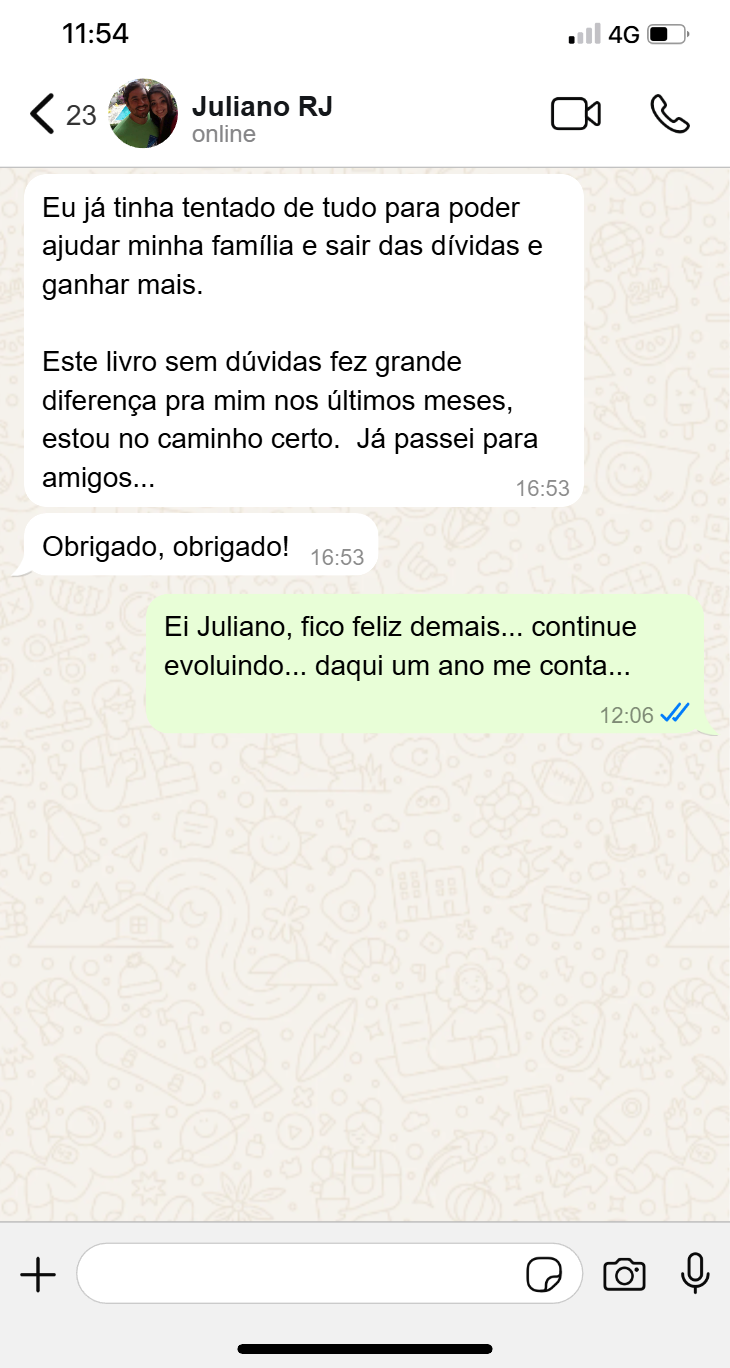This screenshot has height=1368, width=730.
Task: Open the attachment plus menu
Action: click(x=38, y=1275)
